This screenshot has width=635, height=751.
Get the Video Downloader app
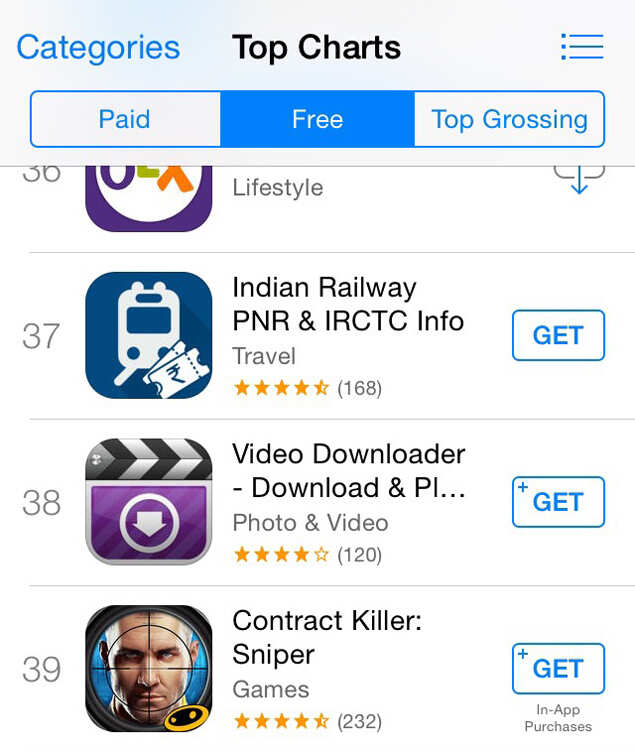pos(558,502)
